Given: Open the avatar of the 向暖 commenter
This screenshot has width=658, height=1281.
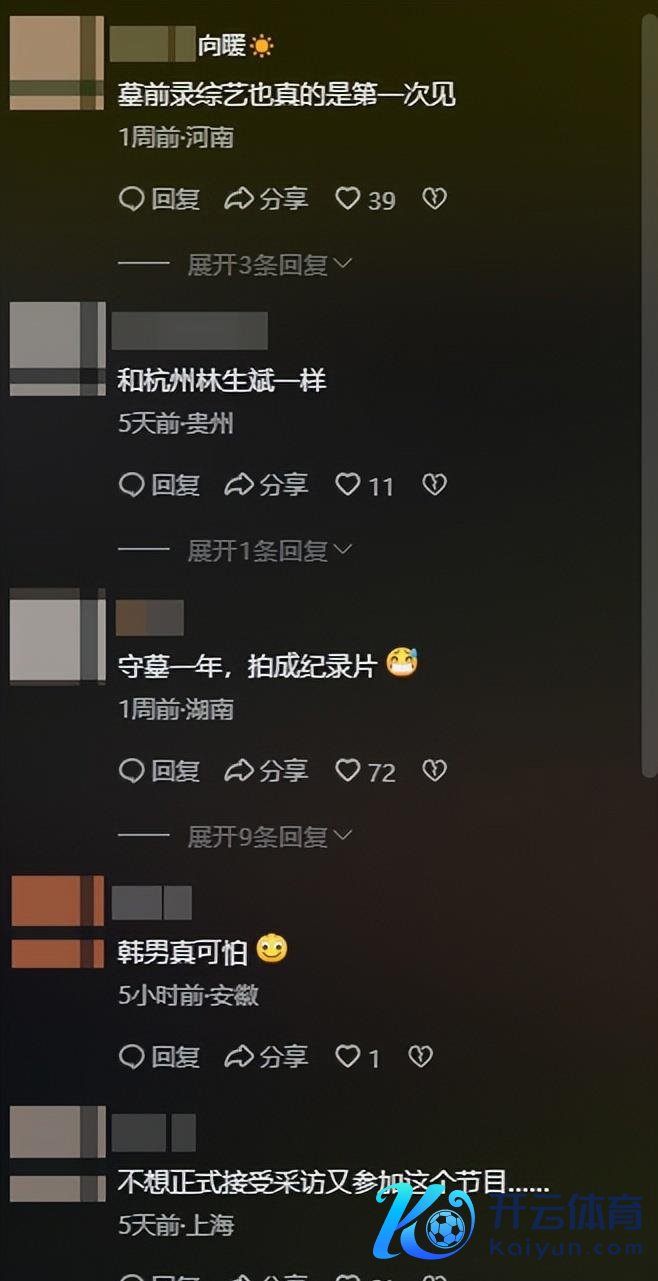Looking at the screenshot, I should click(57, 62).
